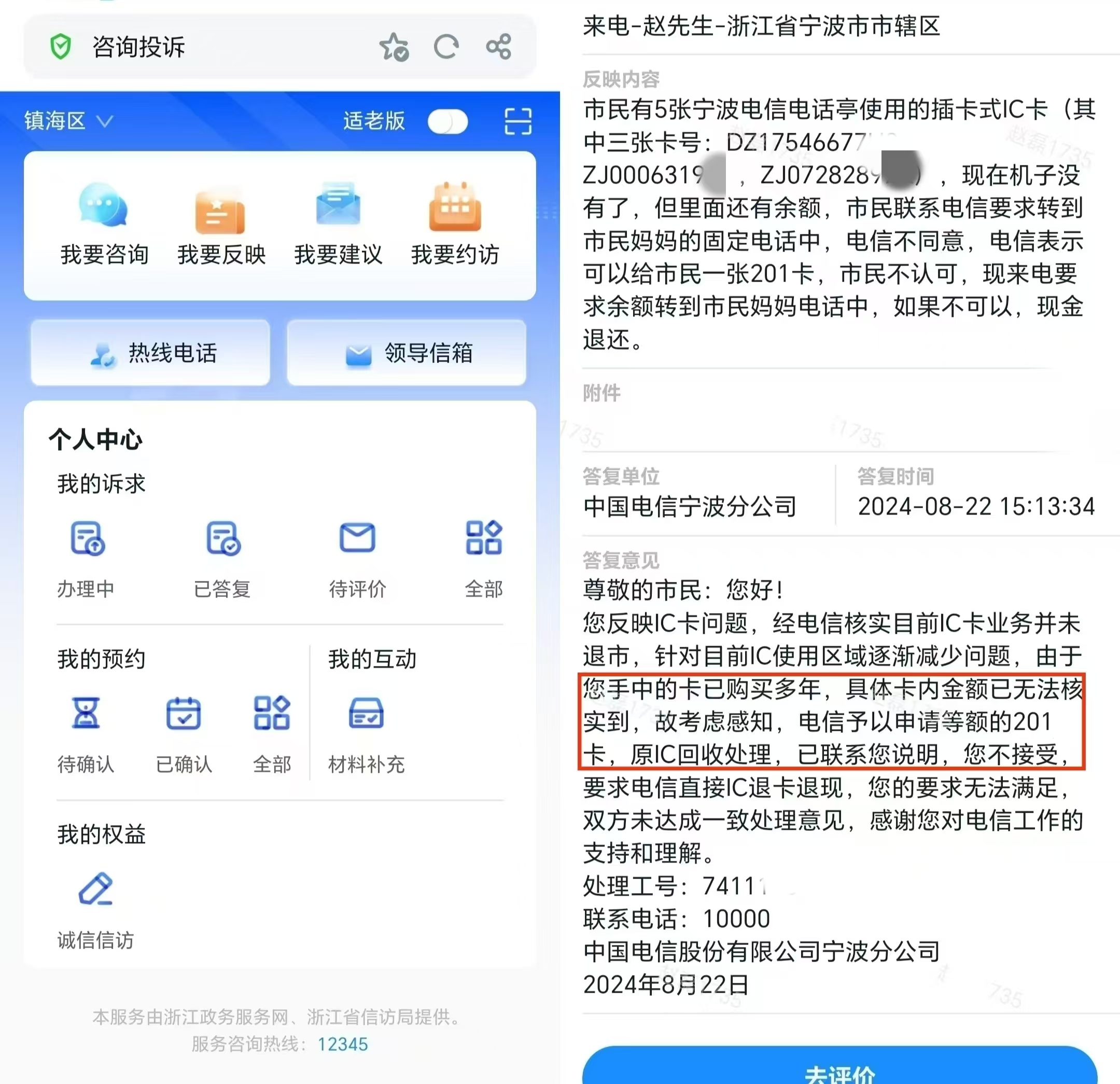Tap the 去评价 button

coord(839,1068)
